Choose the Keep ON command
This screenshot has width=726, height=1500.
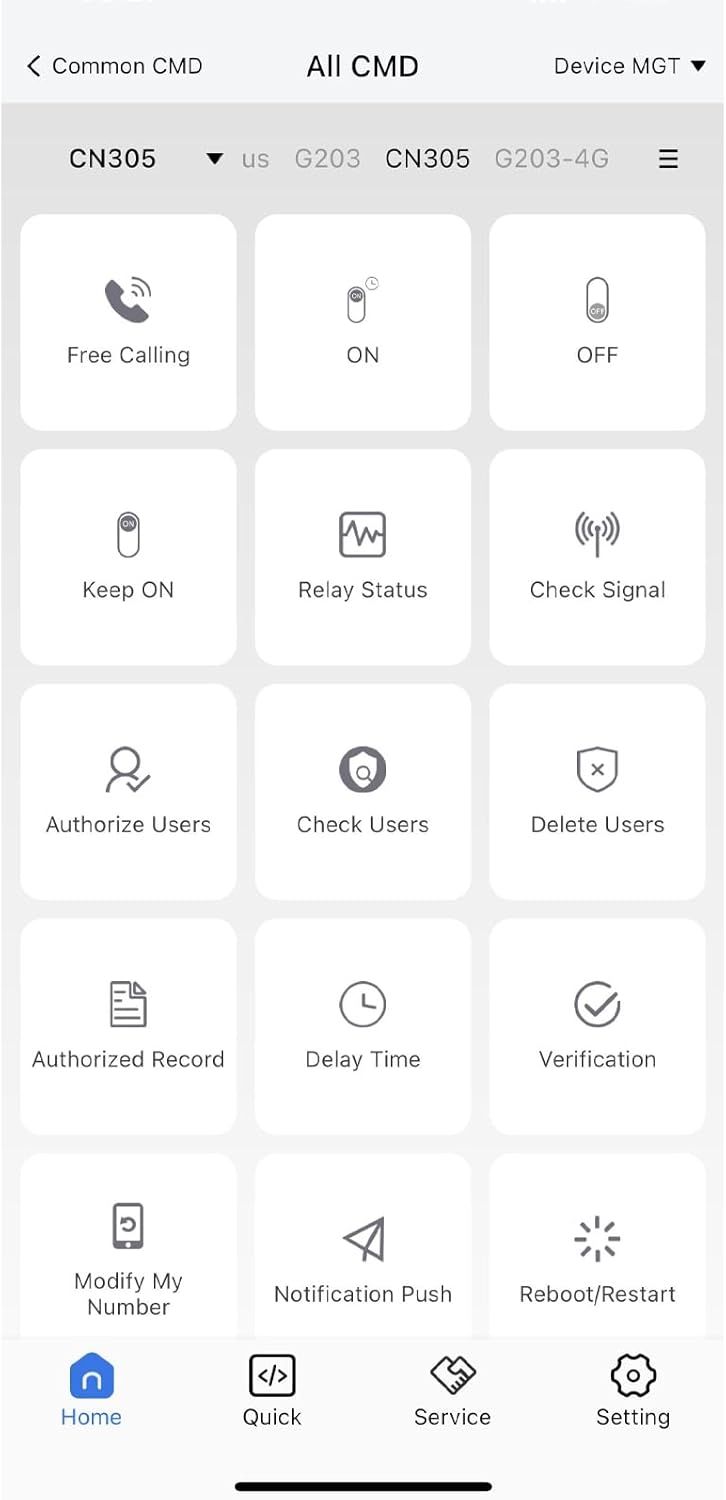(x=128, y=557)
